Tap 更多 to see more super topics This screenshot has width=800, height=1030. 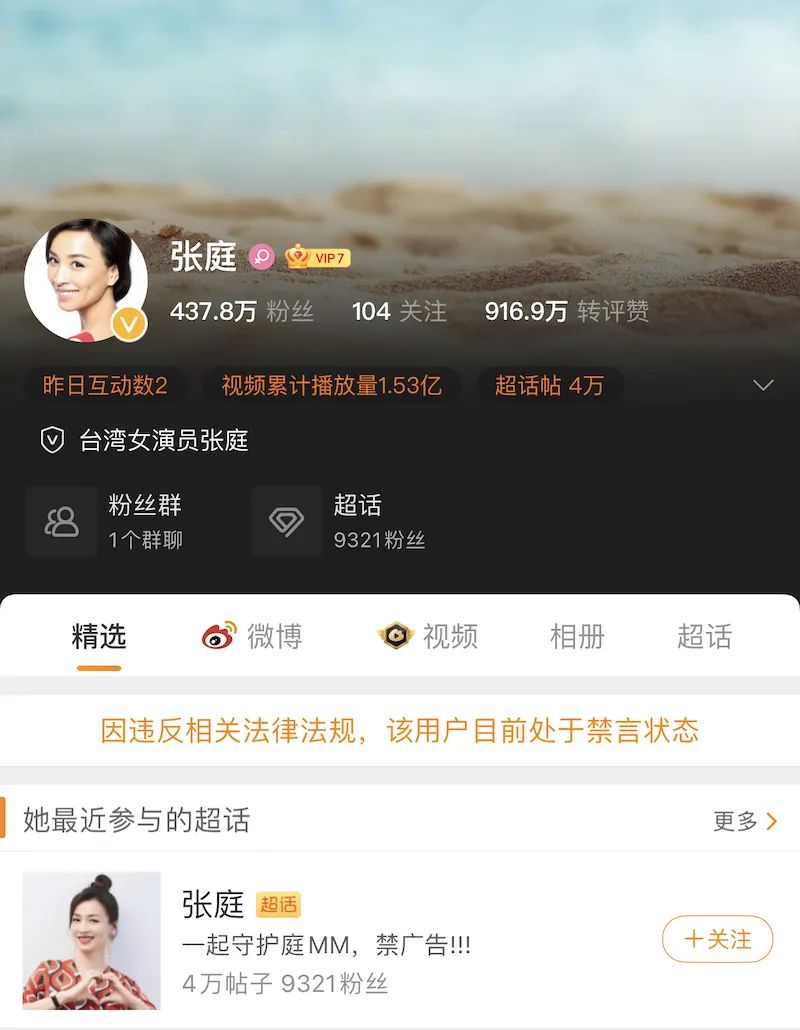click(745, 821)
